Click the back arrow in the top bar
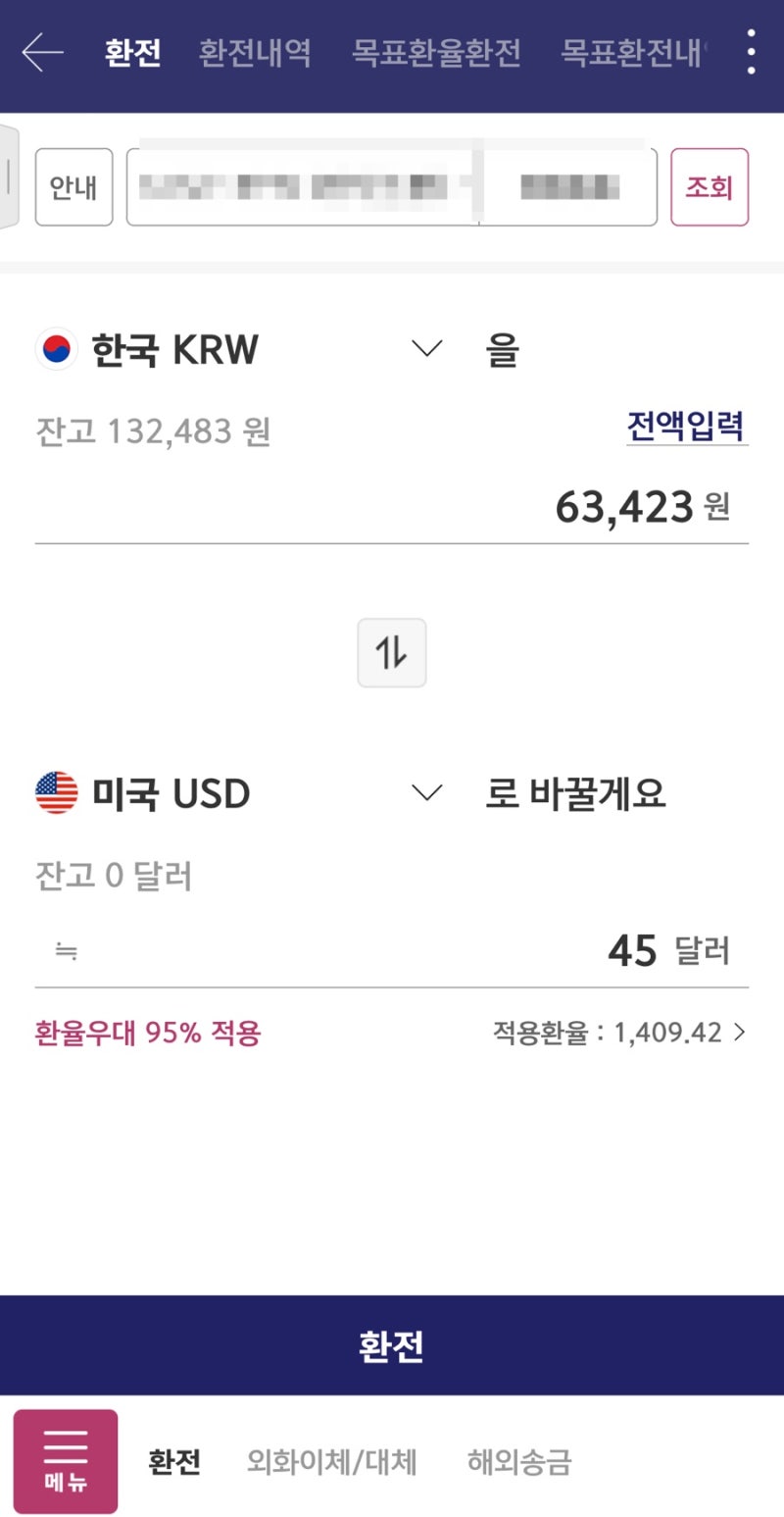The image size is (784, 1517). (x=39, y=53)
